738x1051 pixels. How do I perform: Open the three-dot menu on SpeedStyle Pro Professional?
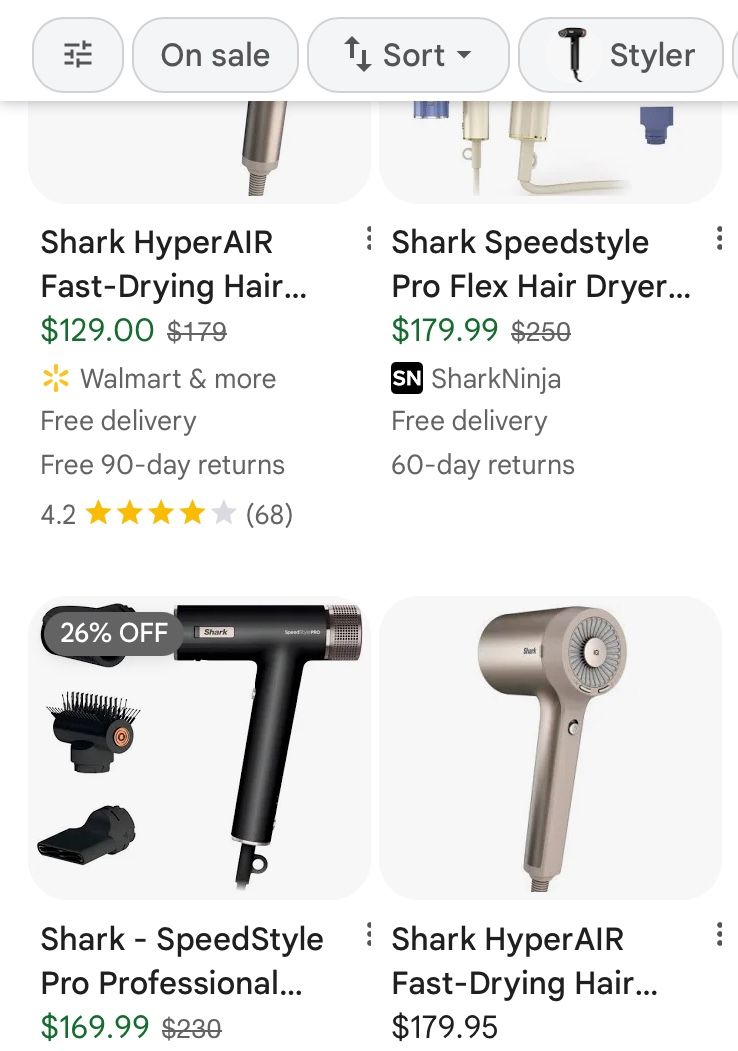368,934
